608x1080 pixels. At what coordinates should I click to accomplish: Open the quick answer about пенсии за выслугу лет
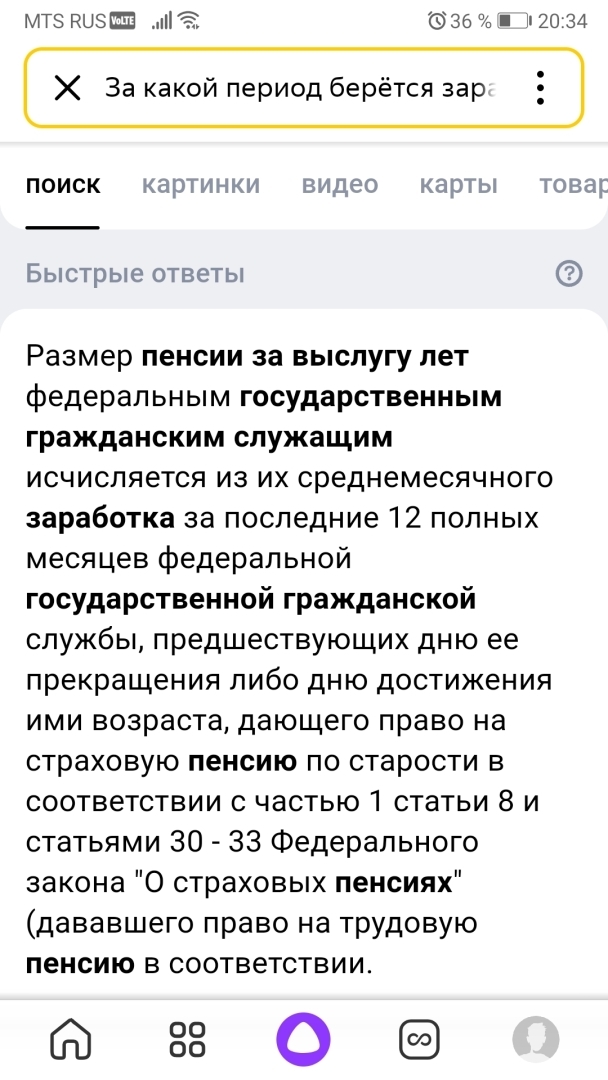click(x=304, y=656)
